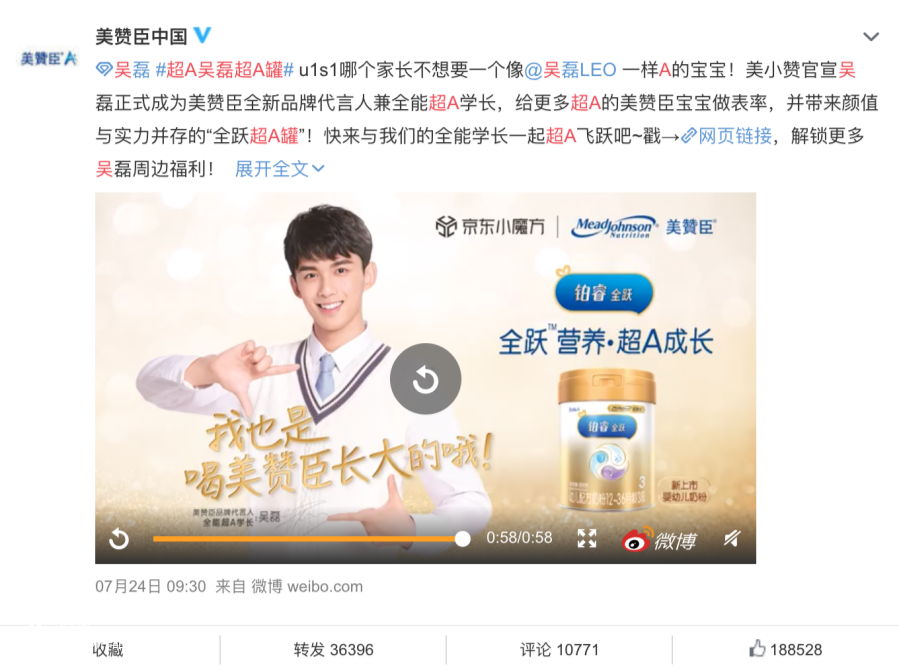Repost via 转发 36396
Screen dimensions: 899x671
(x=333, y=650)
